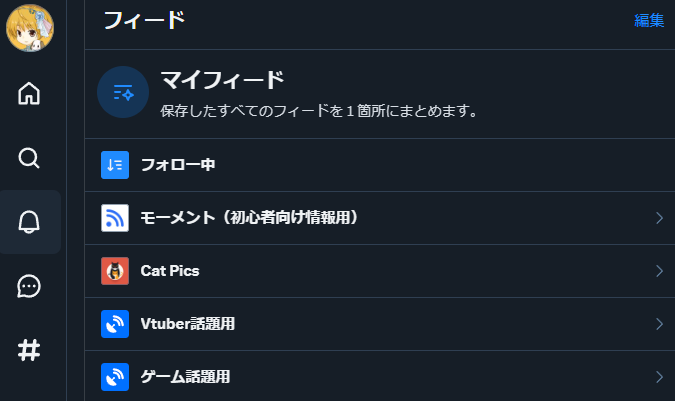Open the feeds hashtag icon
Screen dimensions: 675x401
[30, 351]
